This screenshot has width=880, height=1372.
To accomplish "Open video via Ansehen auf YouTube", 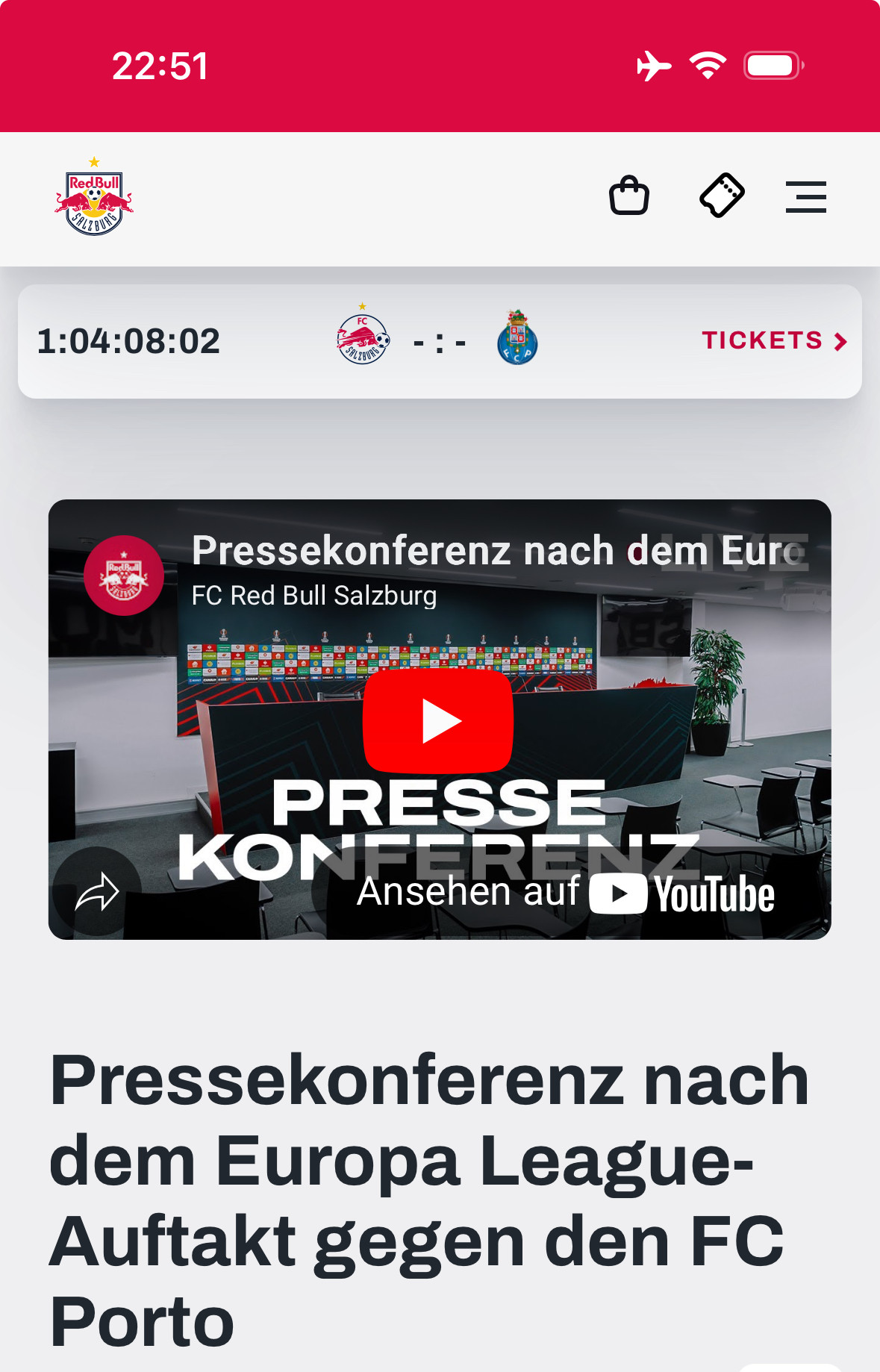I will pos(566,893).
